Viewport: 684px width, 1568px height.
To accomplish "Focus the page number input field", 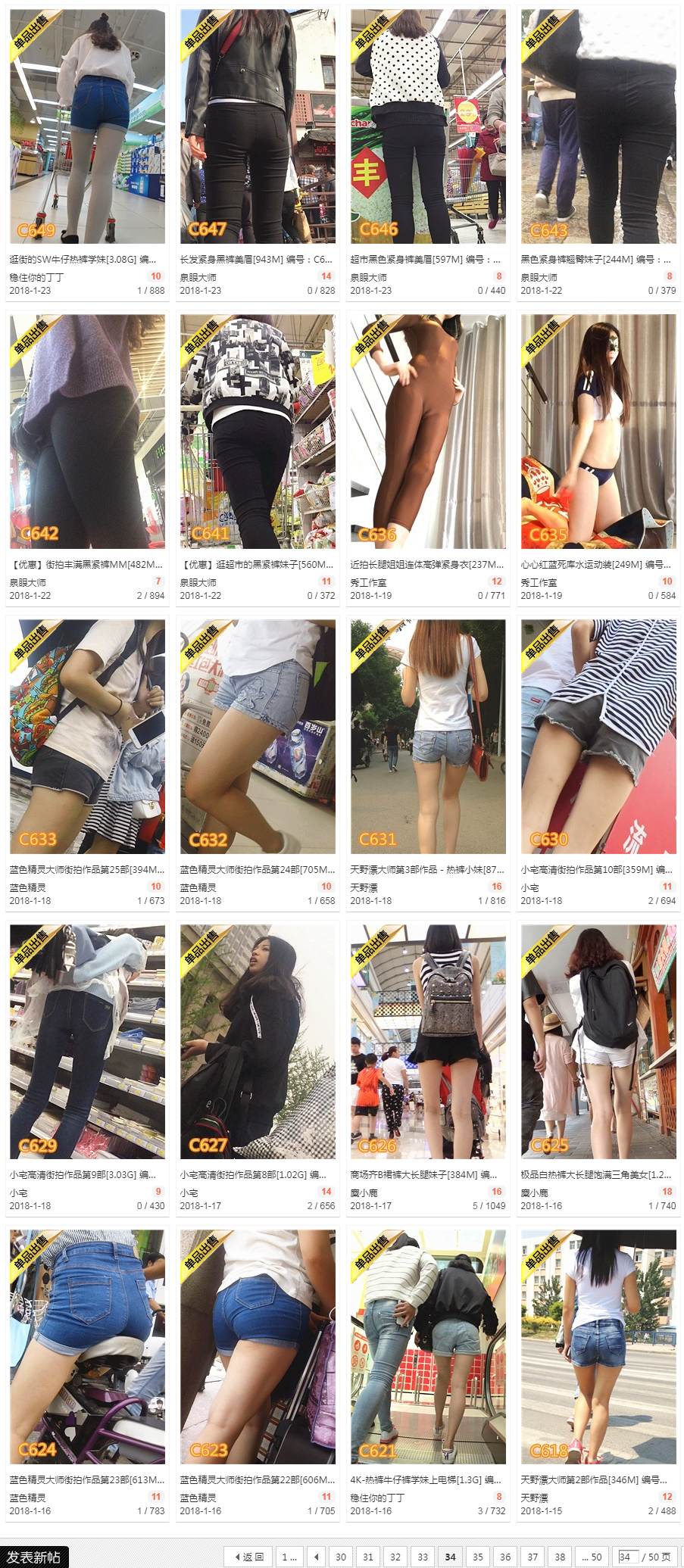I will coord(628,1557).
